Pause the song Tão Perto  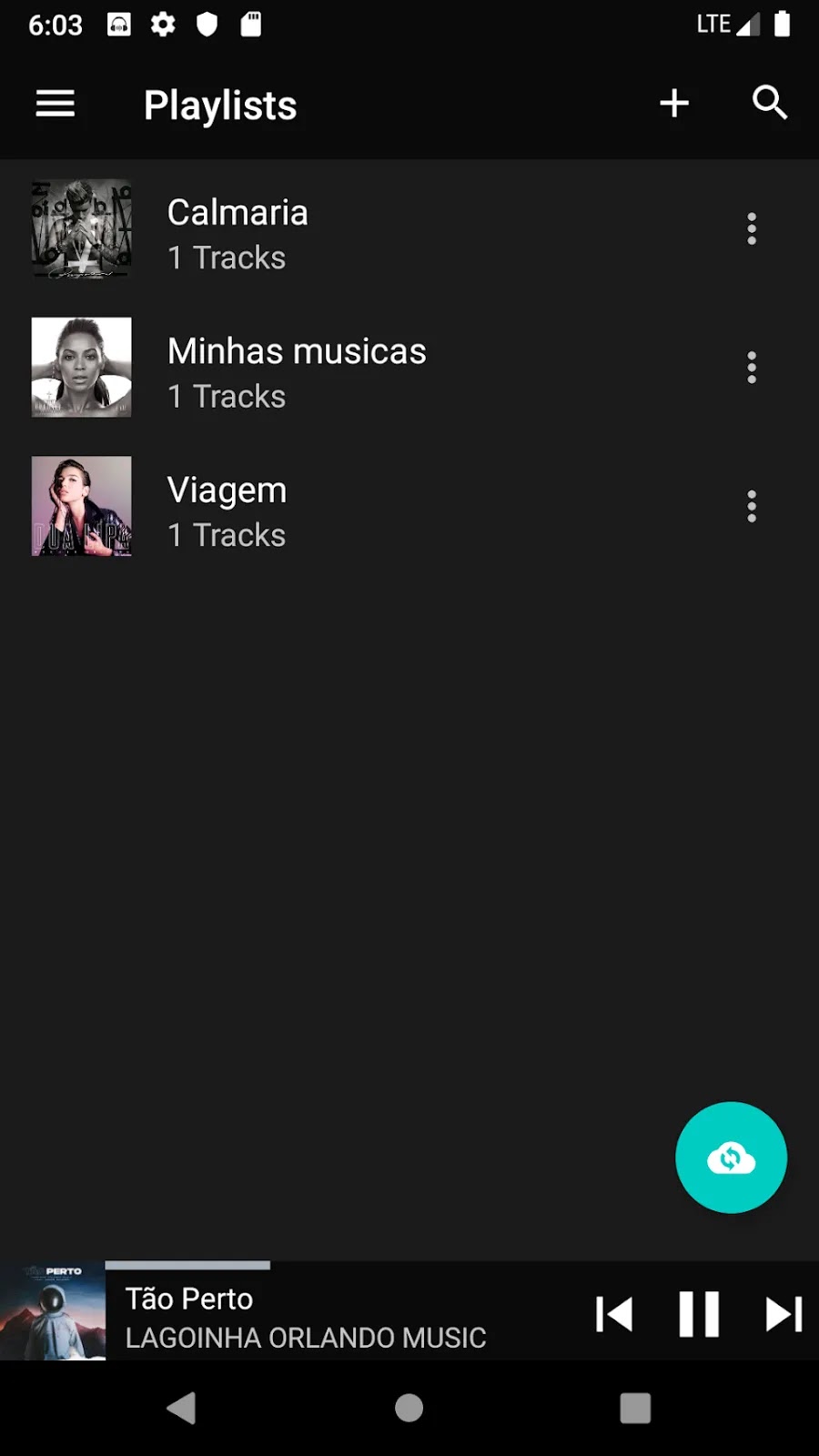(699, 1314)
